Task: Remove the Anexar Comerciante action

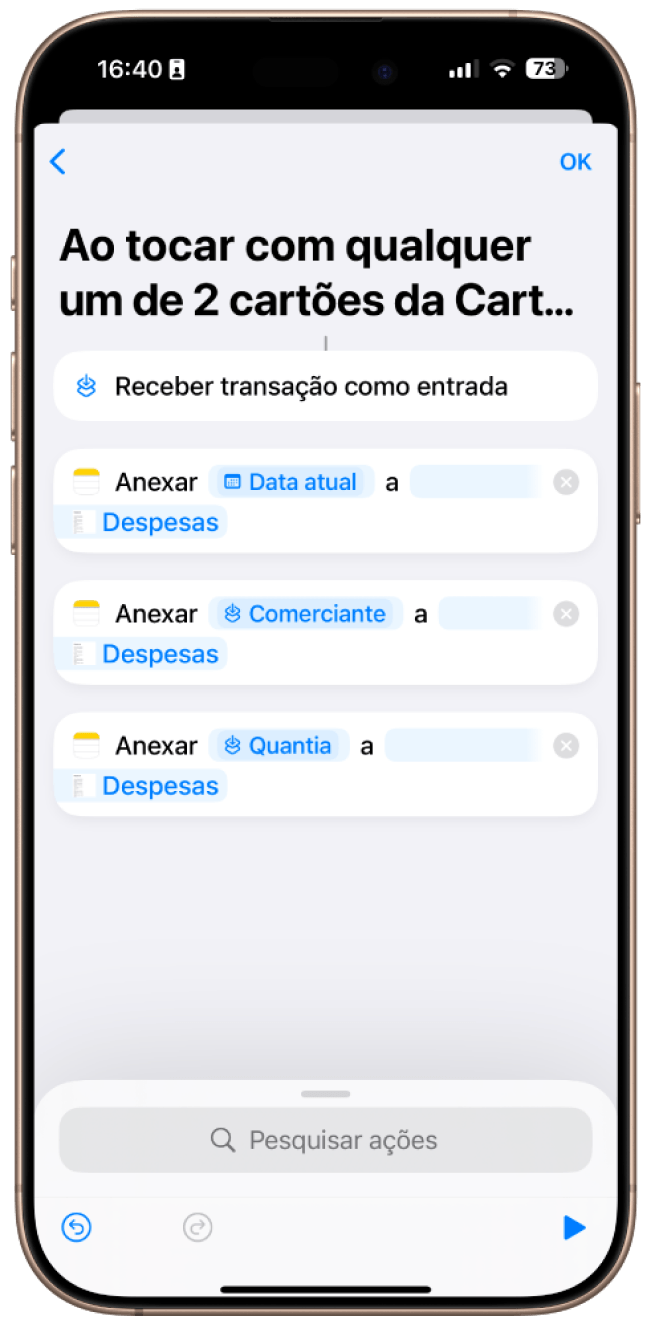Action: click(566, 614)
